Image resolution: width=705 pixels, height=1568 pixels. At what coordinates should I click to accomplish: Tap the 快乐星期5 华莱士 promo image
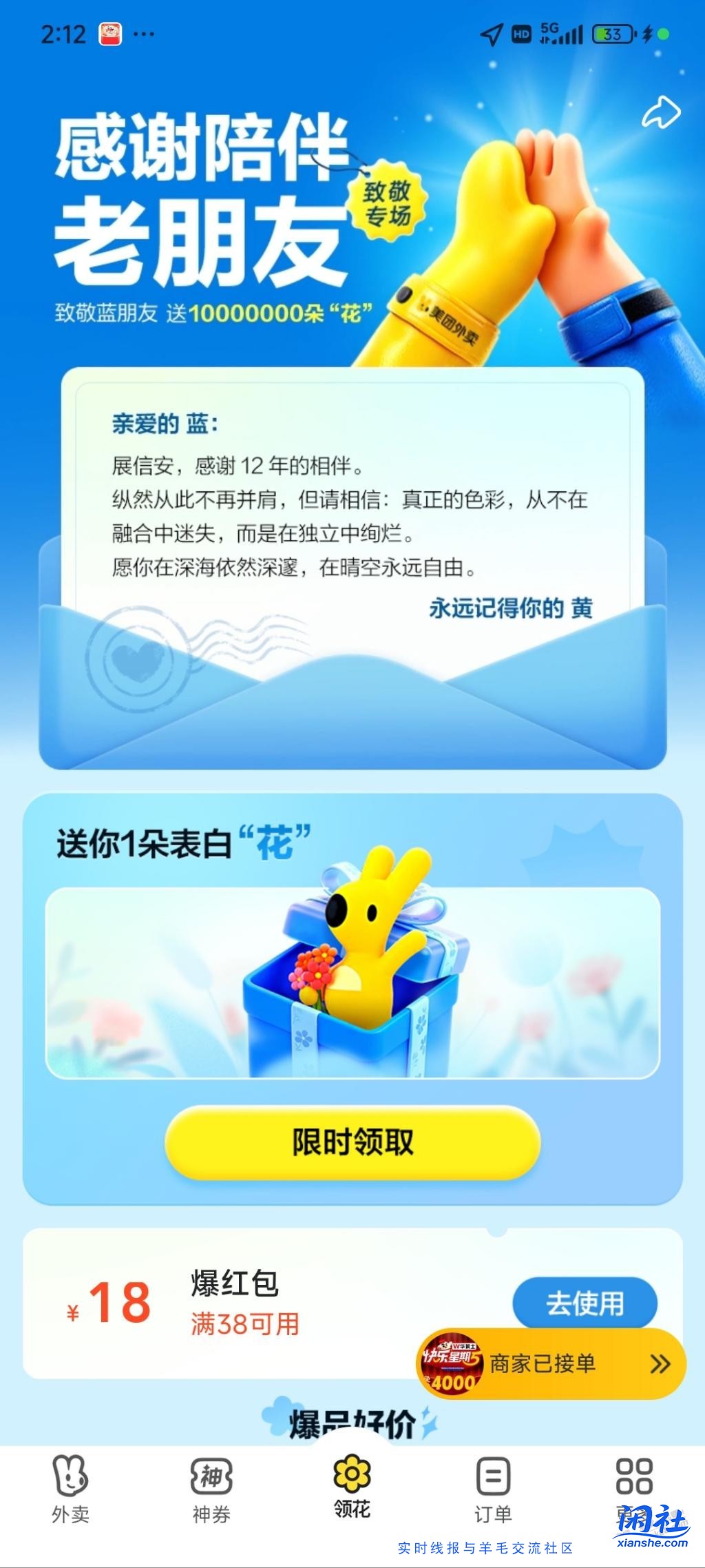coord(451,1362)
